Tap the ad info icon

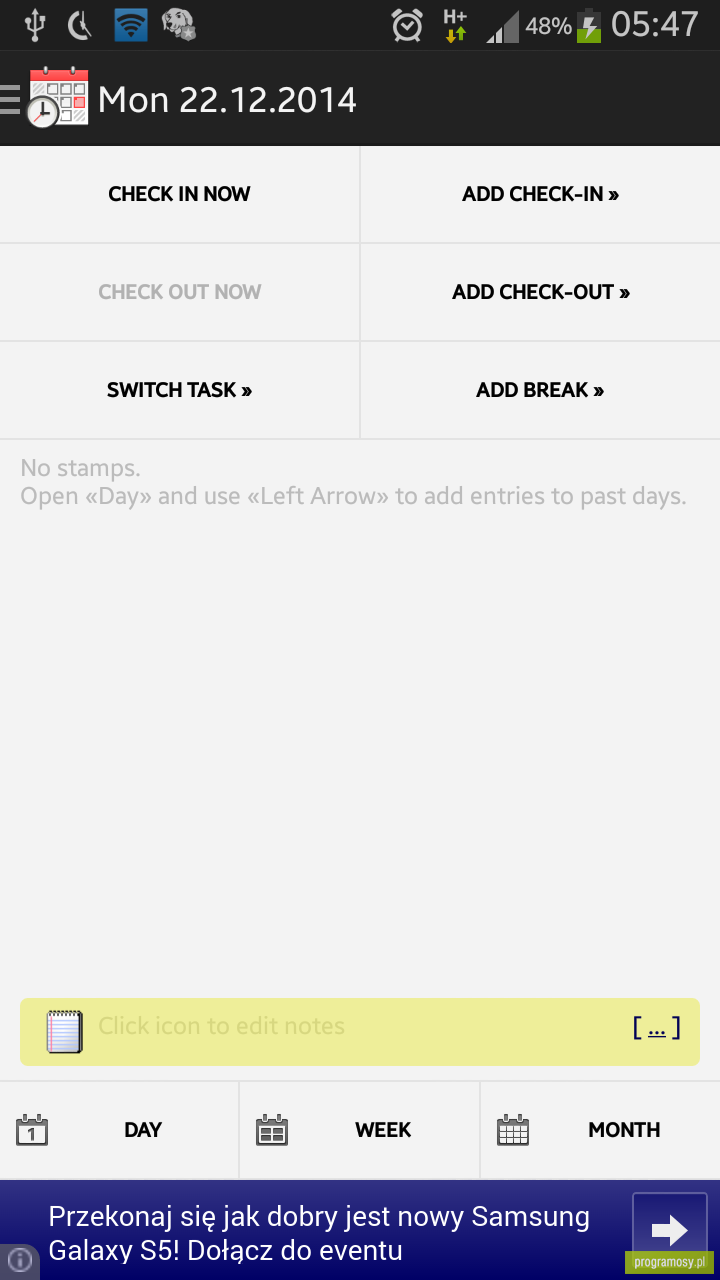(x=20, y=1260)
